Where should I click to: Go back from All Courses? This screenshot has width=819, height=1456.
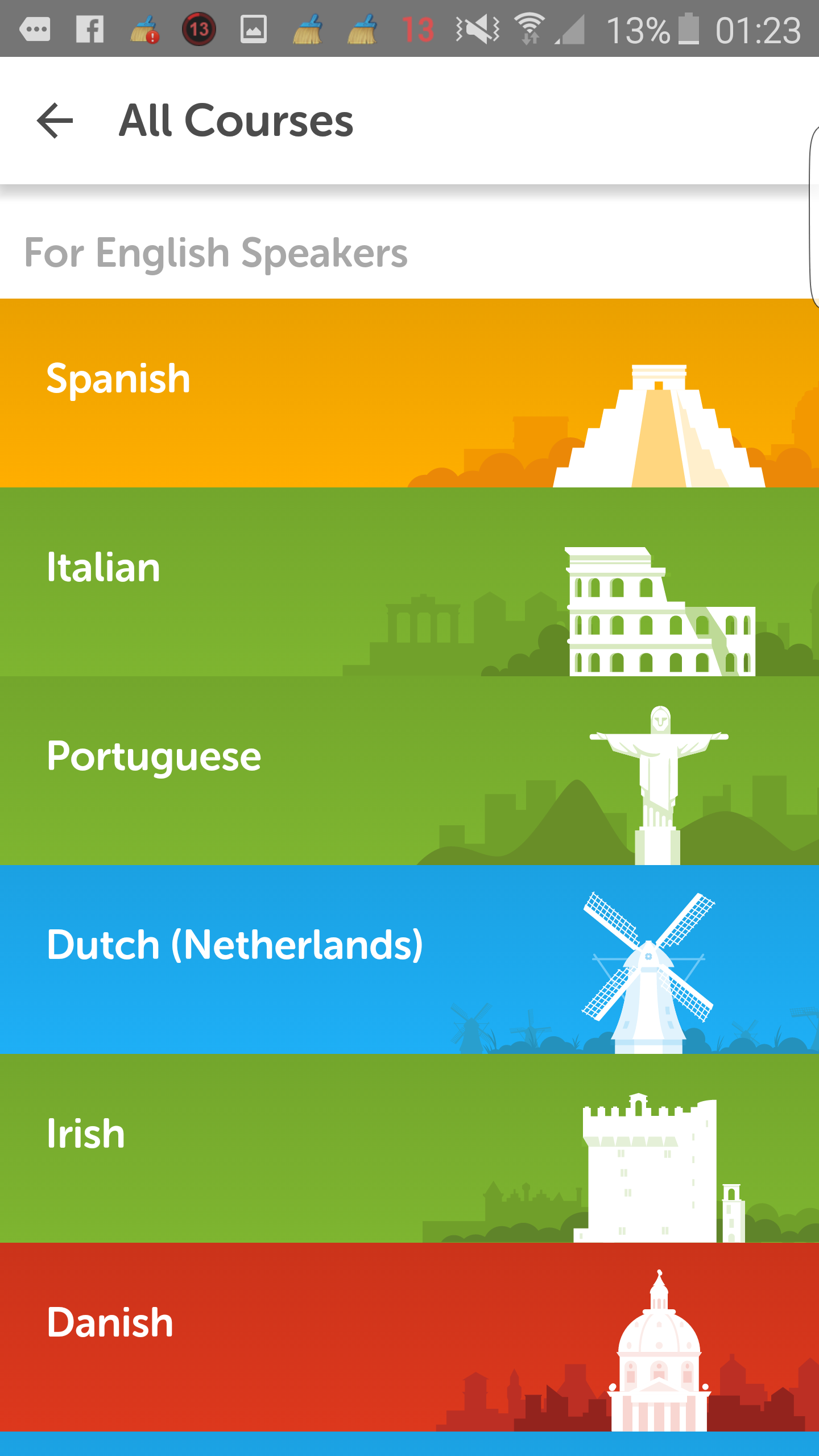pyautogui.click(x=55, y=121)
